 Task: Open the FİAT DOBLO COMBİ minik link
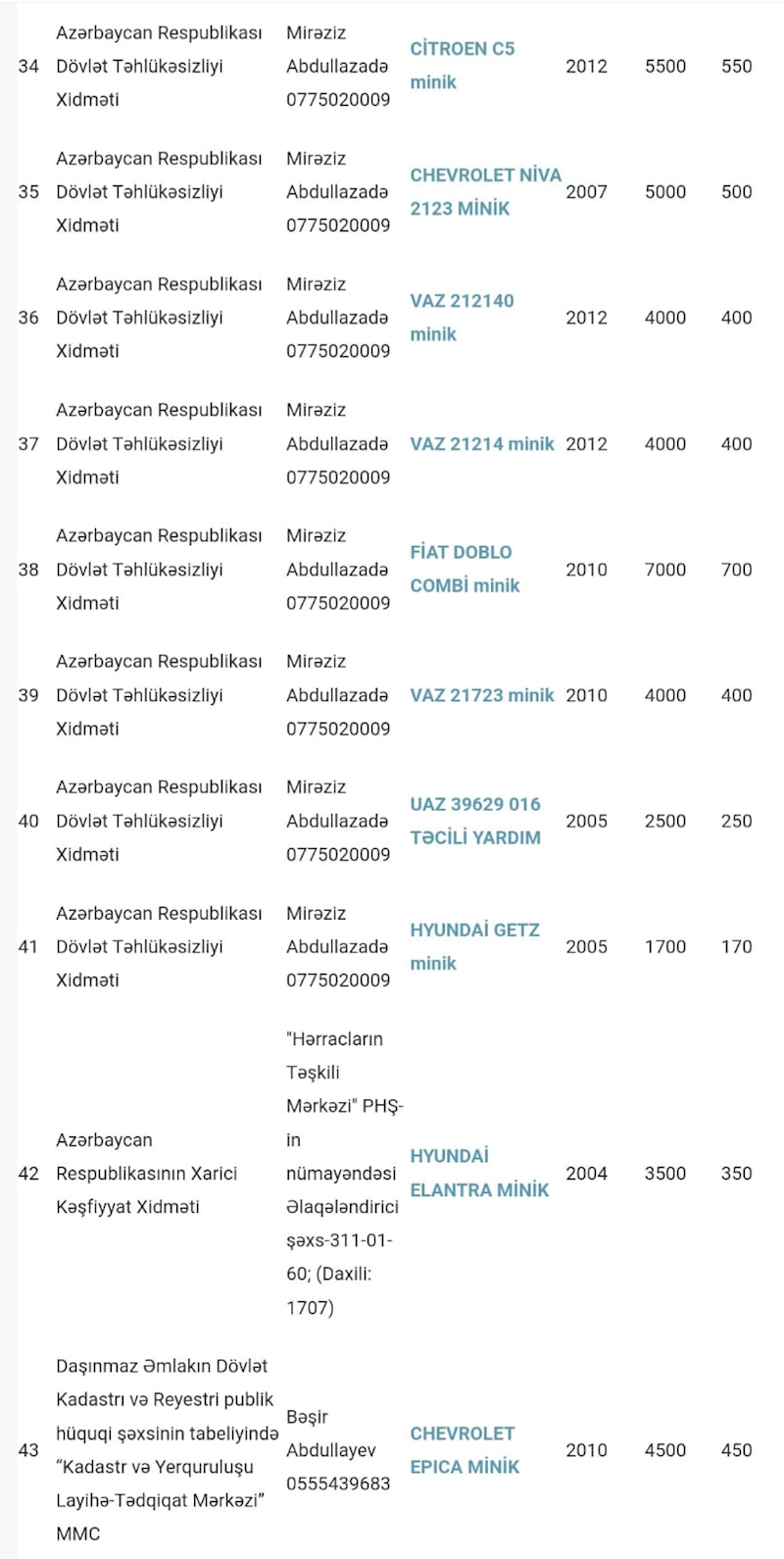465,569
